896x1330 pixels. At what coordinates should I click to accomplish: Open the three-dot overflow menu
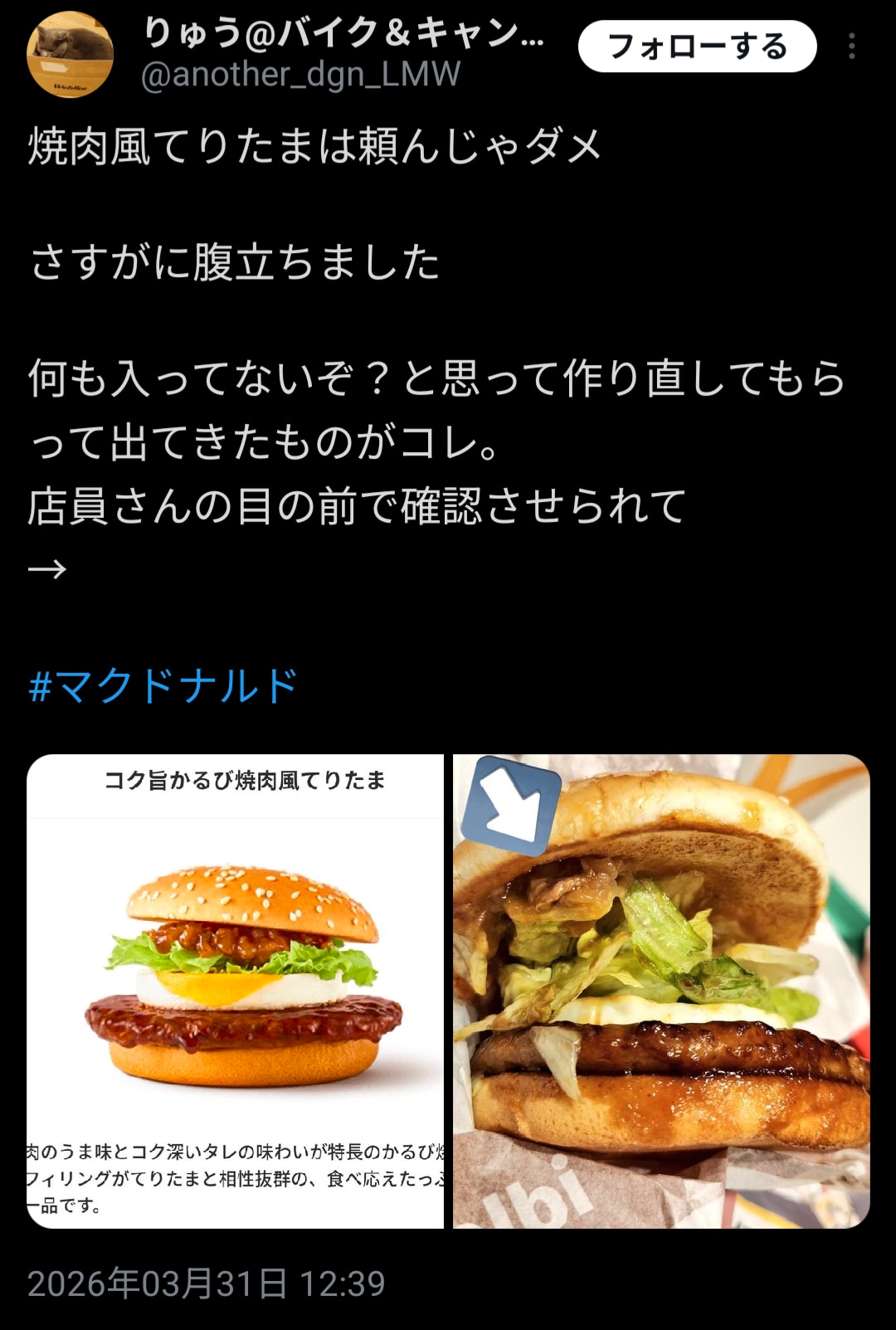[851, 46]
